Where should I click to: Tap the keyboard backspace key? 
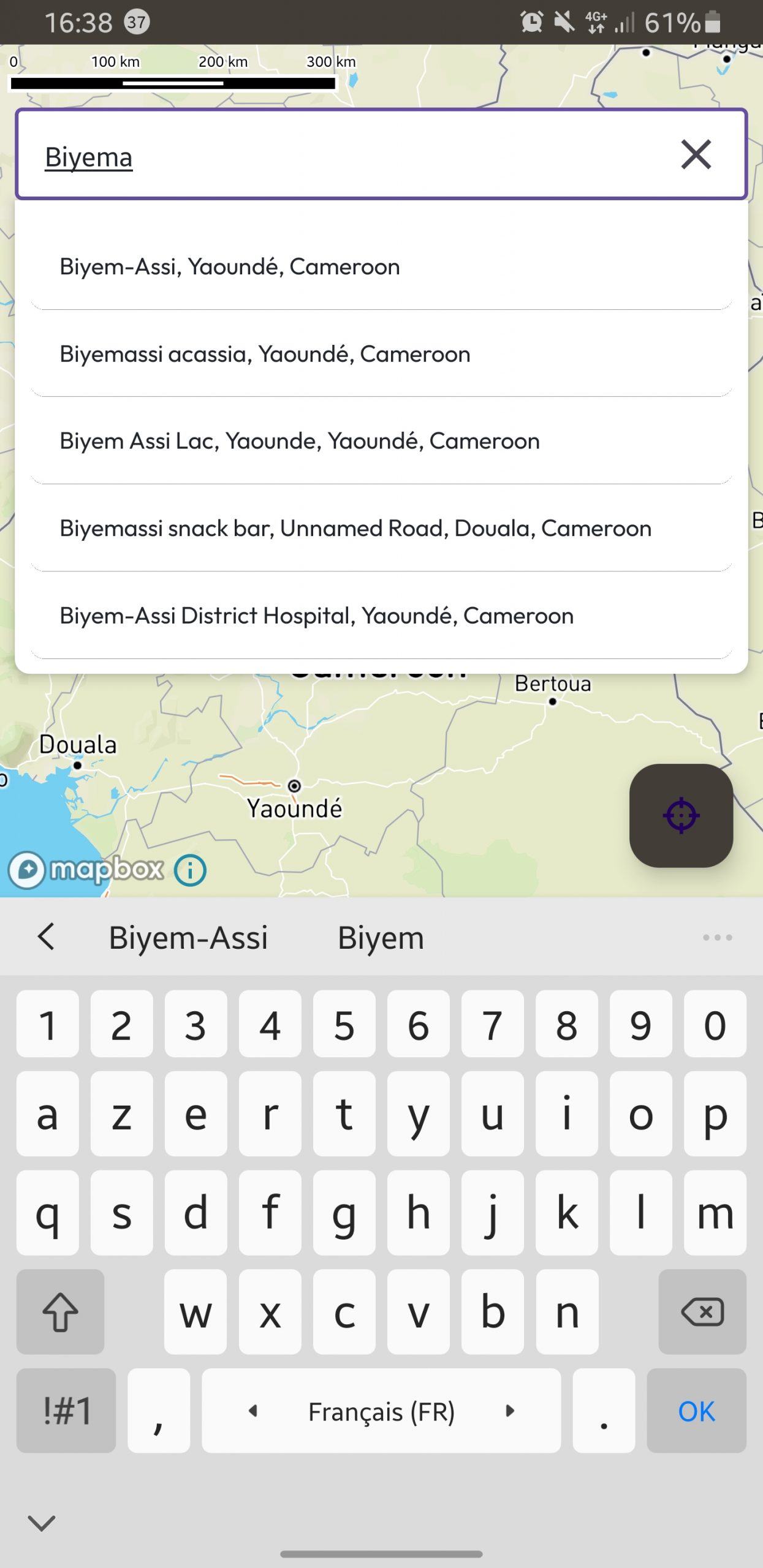702,1312
